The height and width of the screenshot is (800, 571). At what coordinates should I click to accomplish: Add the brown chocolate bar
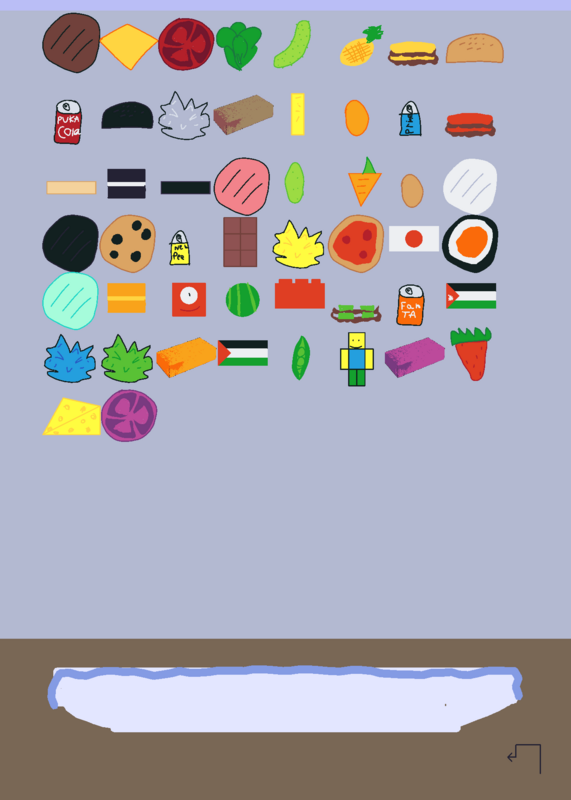point(240,242)
